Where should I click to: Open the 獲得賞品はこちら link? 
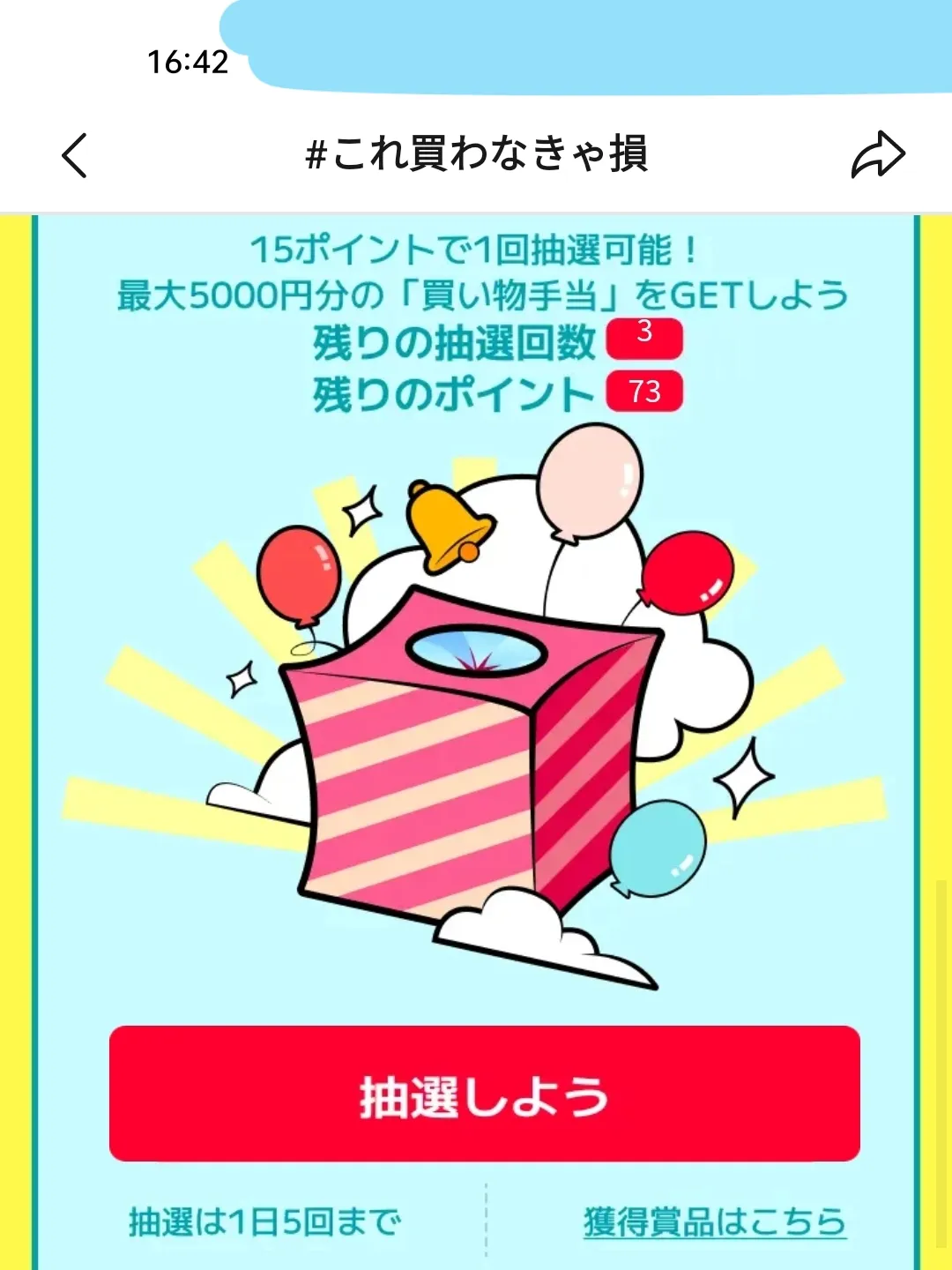pyautogui.click(x=714, y=1221)
